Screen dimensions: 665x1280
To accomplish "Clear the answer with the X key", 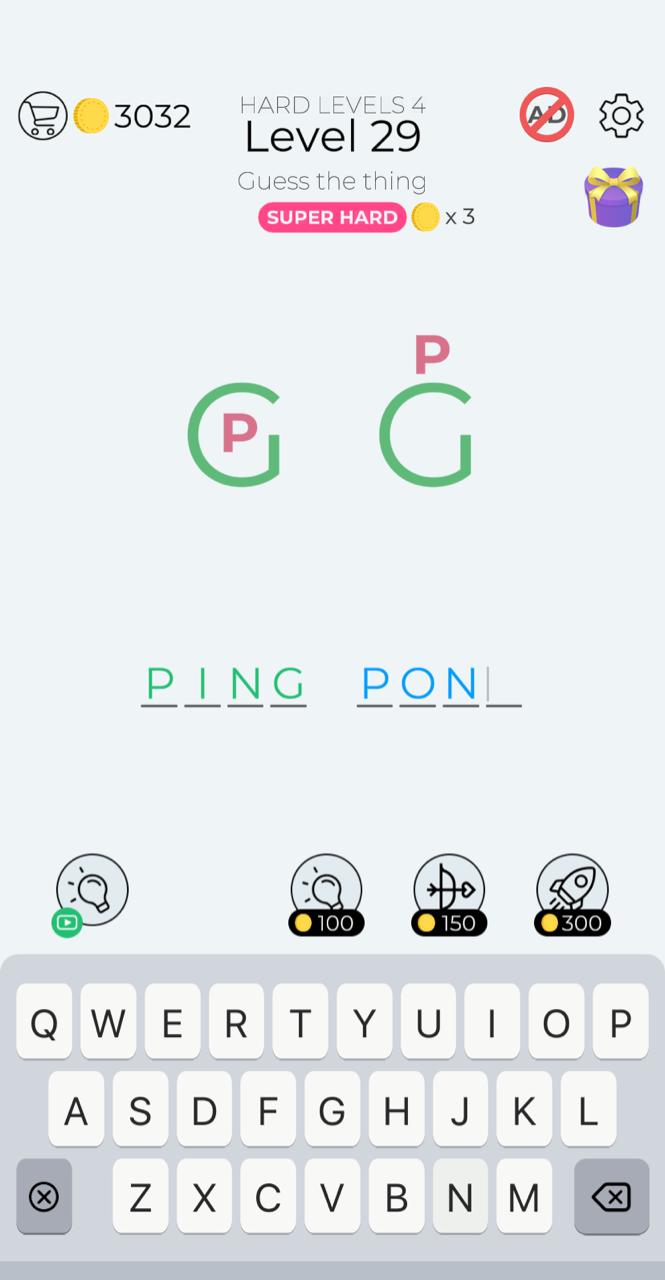I will 44,1196.
